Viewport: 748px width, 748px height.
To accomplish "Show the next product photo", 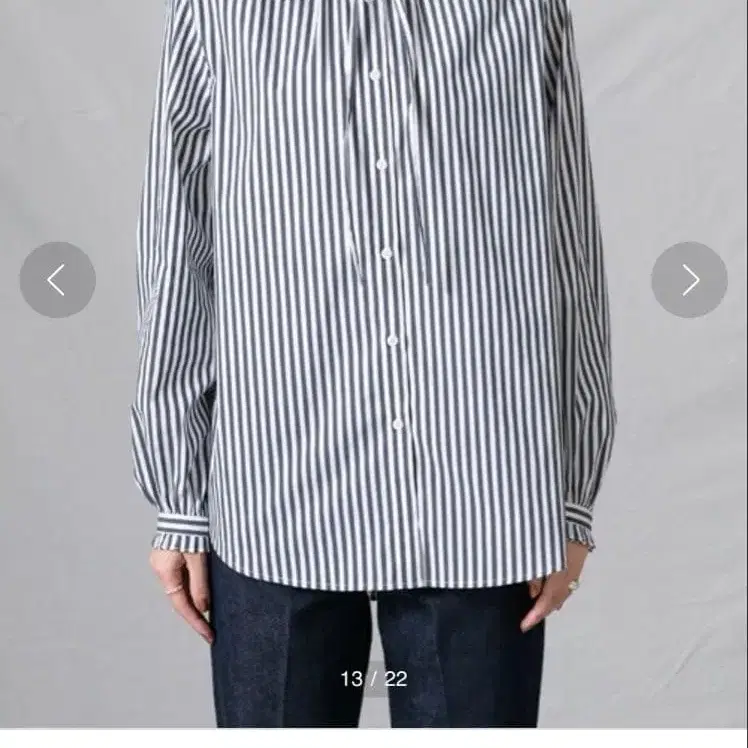I will (x=689, y=280).
